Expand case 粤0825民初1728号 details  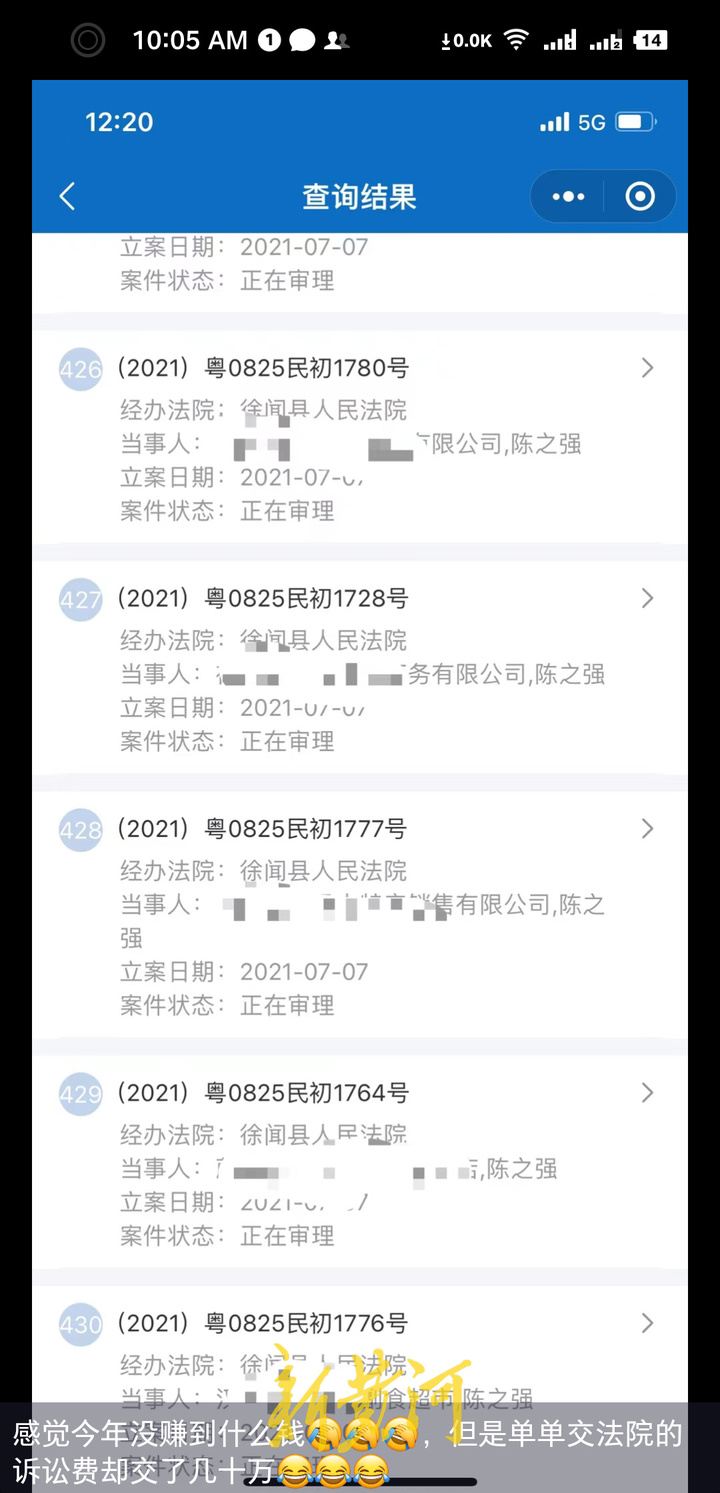coord(647,598)
